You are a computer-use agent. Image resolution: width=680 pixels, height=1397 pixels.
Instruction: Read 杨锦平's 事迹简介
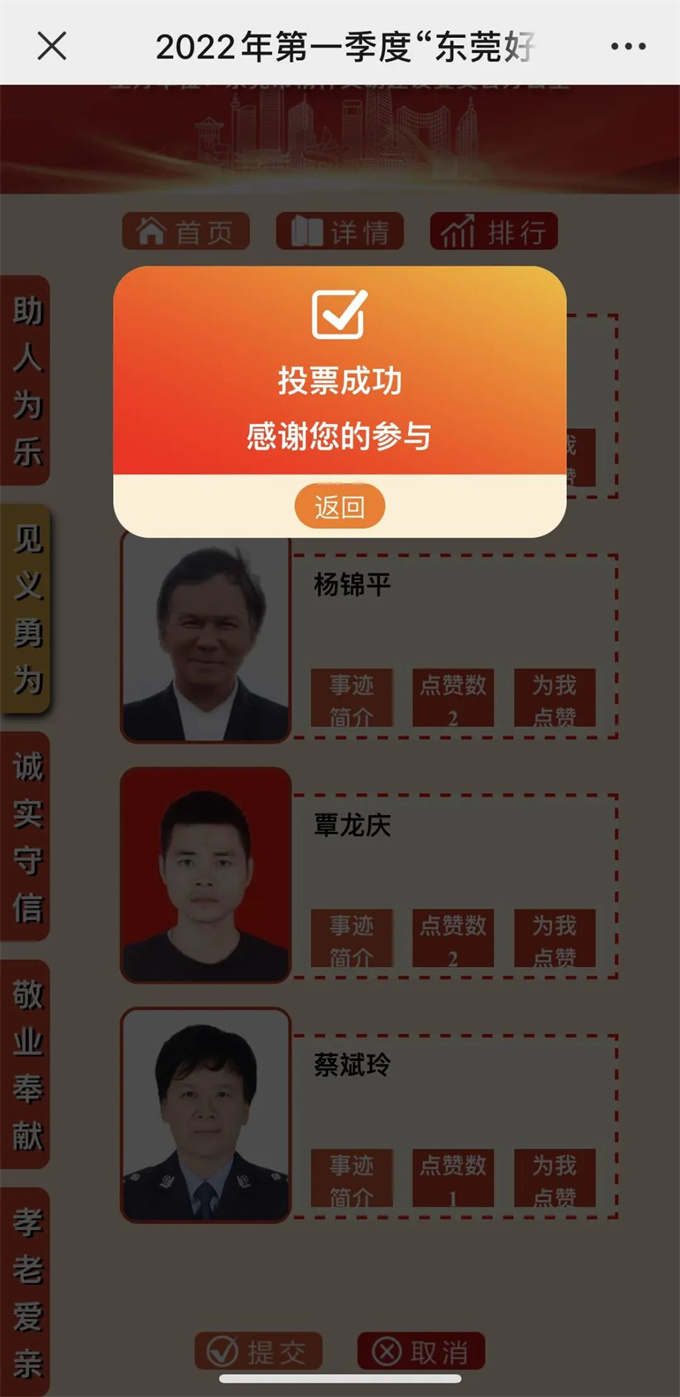[x=352, y=698]
